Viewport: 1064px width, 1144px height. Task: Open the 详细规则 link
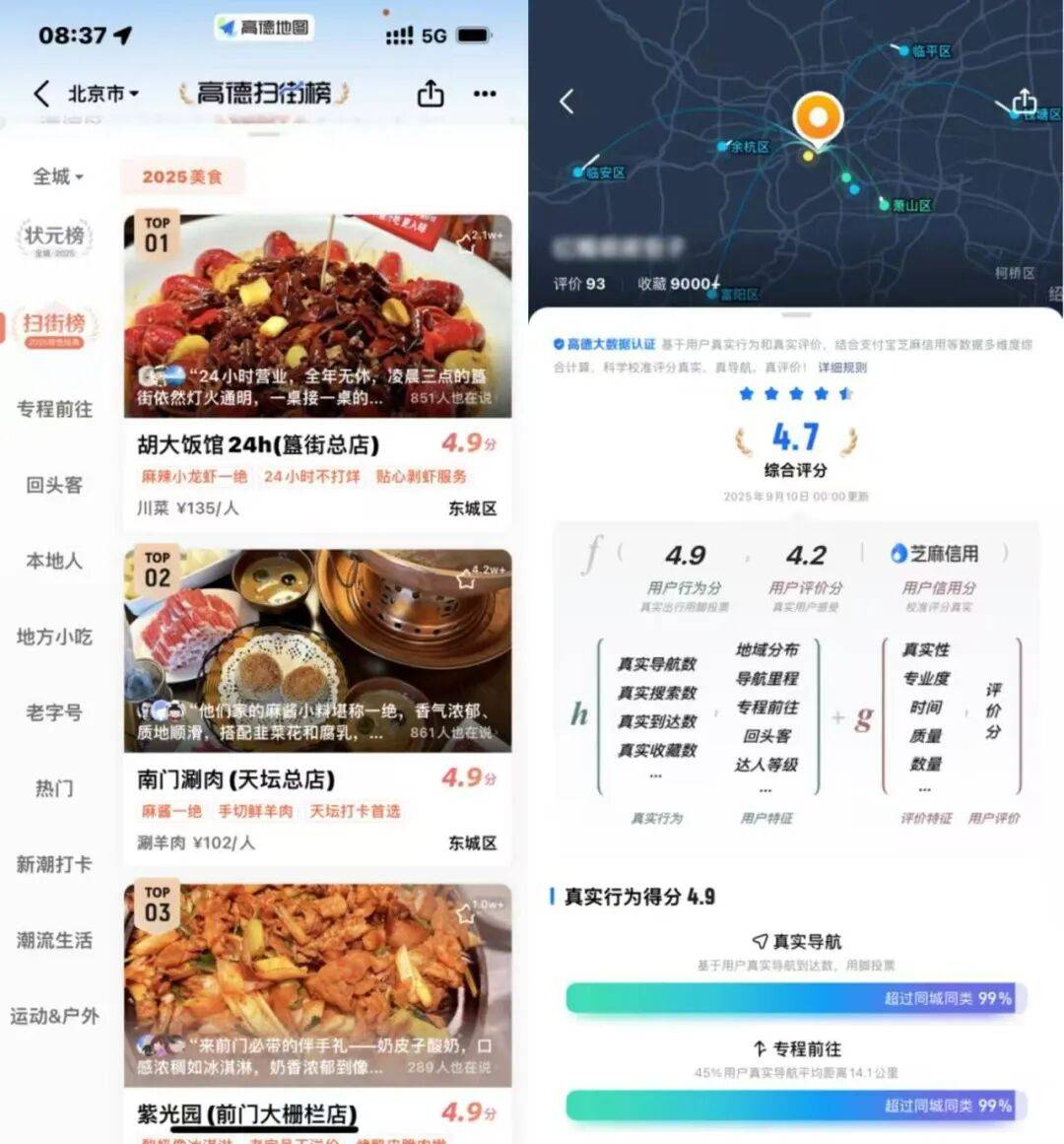click(842, 368)
